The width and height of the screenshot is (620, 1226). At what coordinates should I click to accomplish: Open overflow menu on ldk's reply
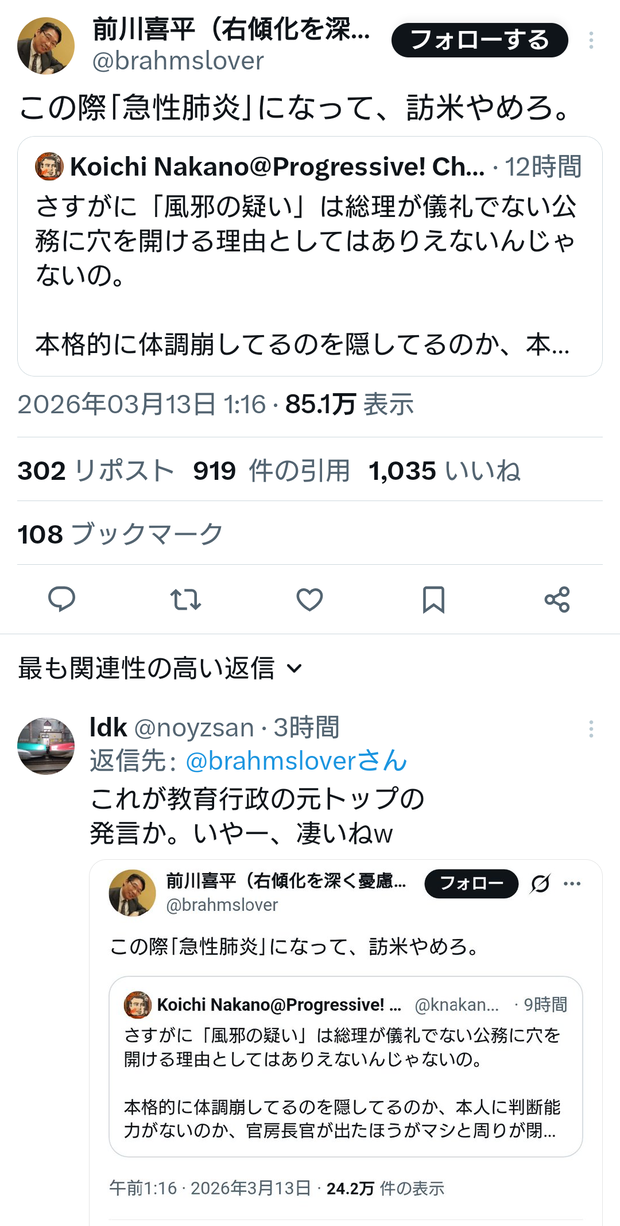click(591, 728)
